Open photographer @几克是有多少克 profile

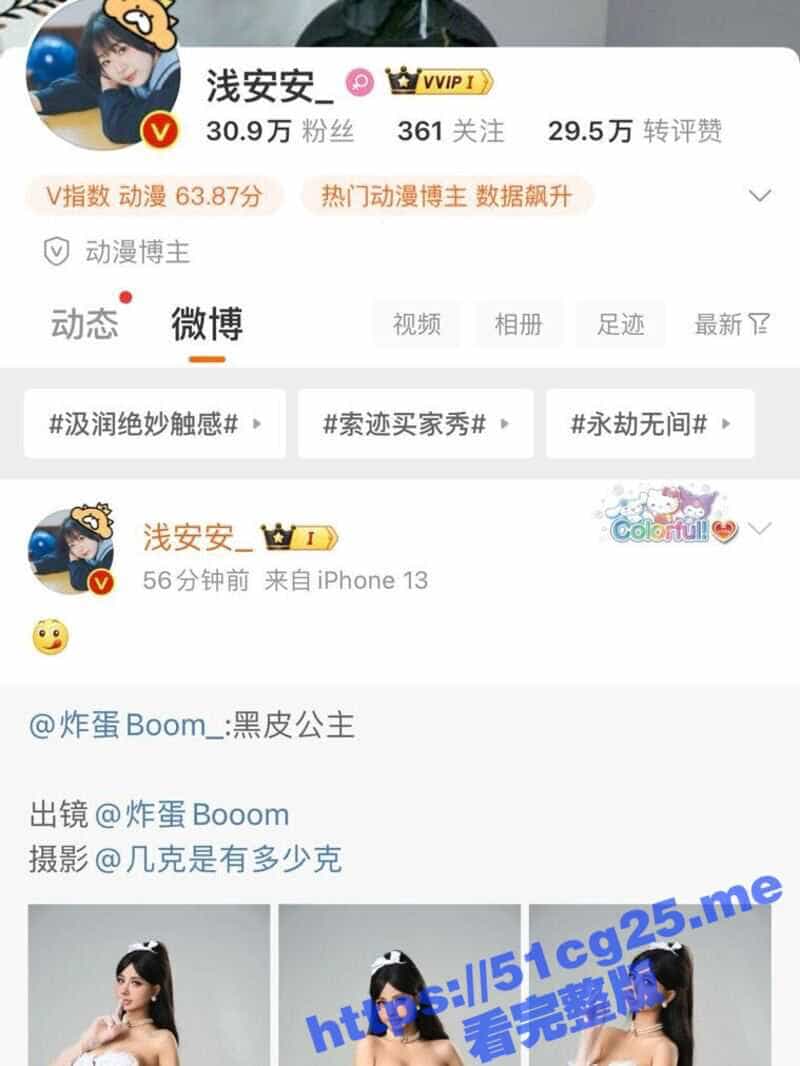coord(218,859)
